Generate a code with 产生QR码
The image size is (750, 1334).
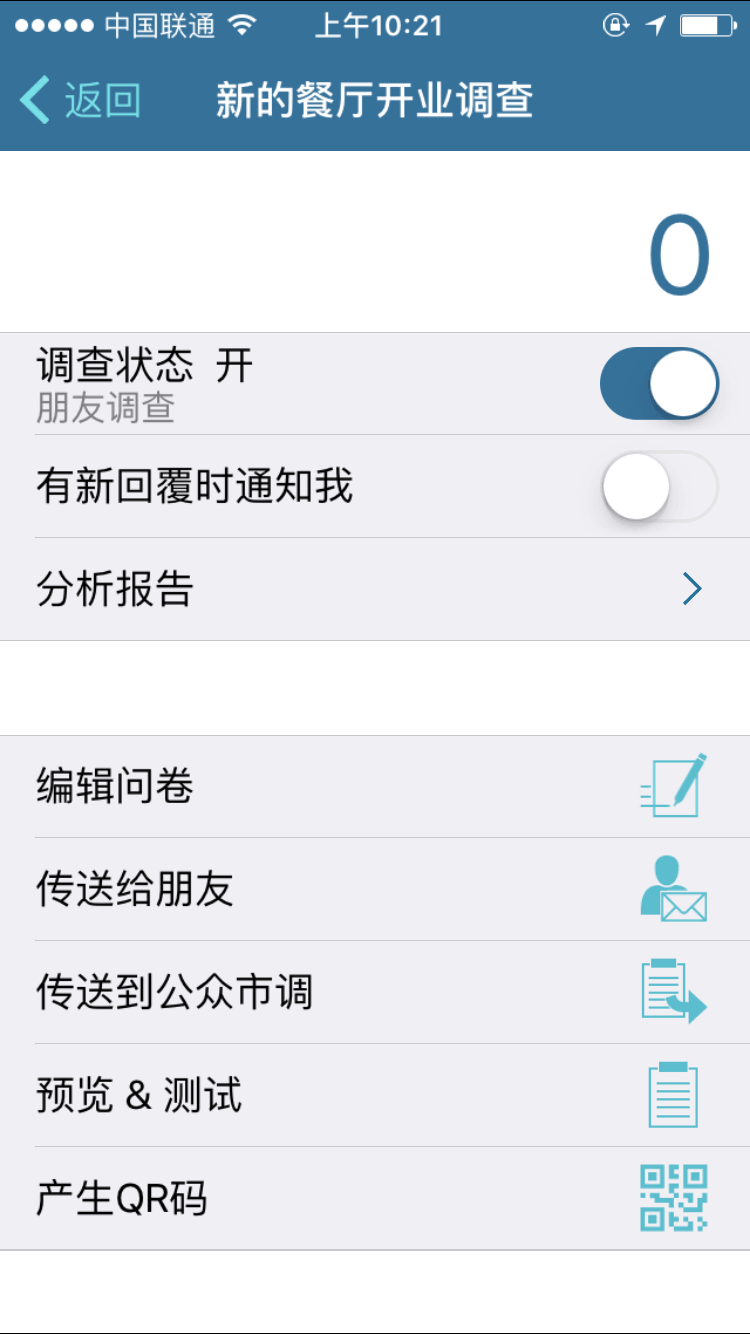click(375, 1199)
